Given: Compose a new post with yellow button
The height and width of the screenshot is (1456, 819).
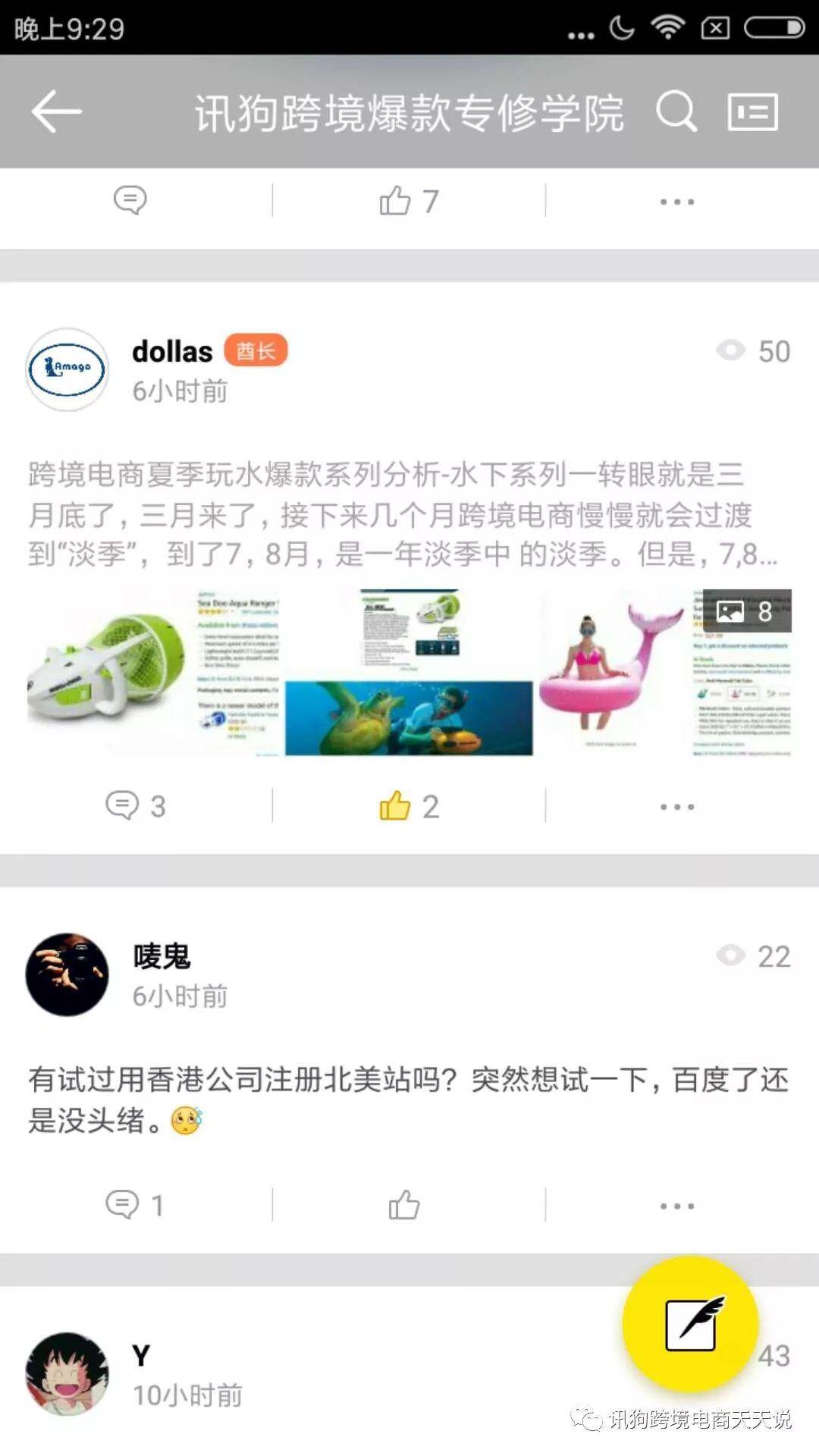Looking at the screenshot, I should (x=690, y=1323).
